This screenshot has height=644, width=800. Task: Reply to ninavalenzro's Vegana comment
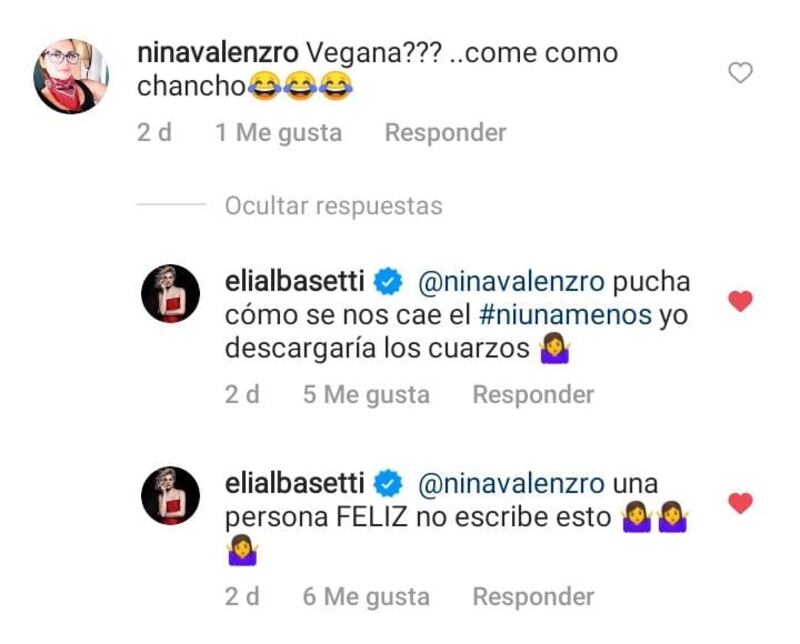click(445, 133)
